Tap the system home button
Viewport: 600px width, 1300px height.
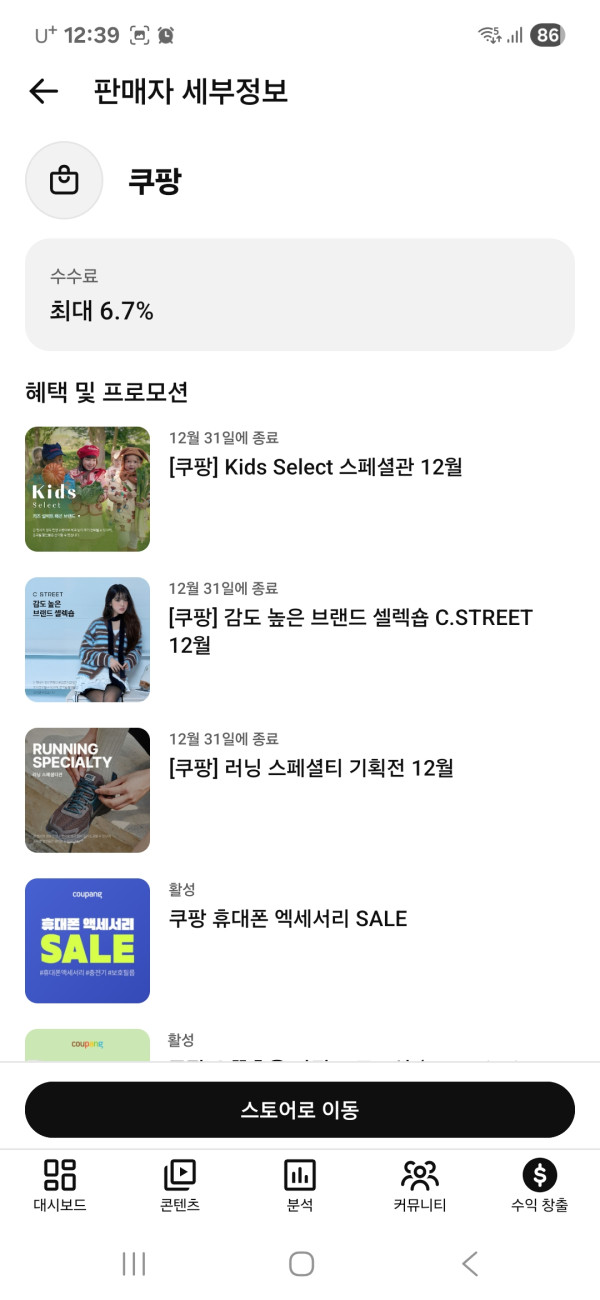point(301,1264)
